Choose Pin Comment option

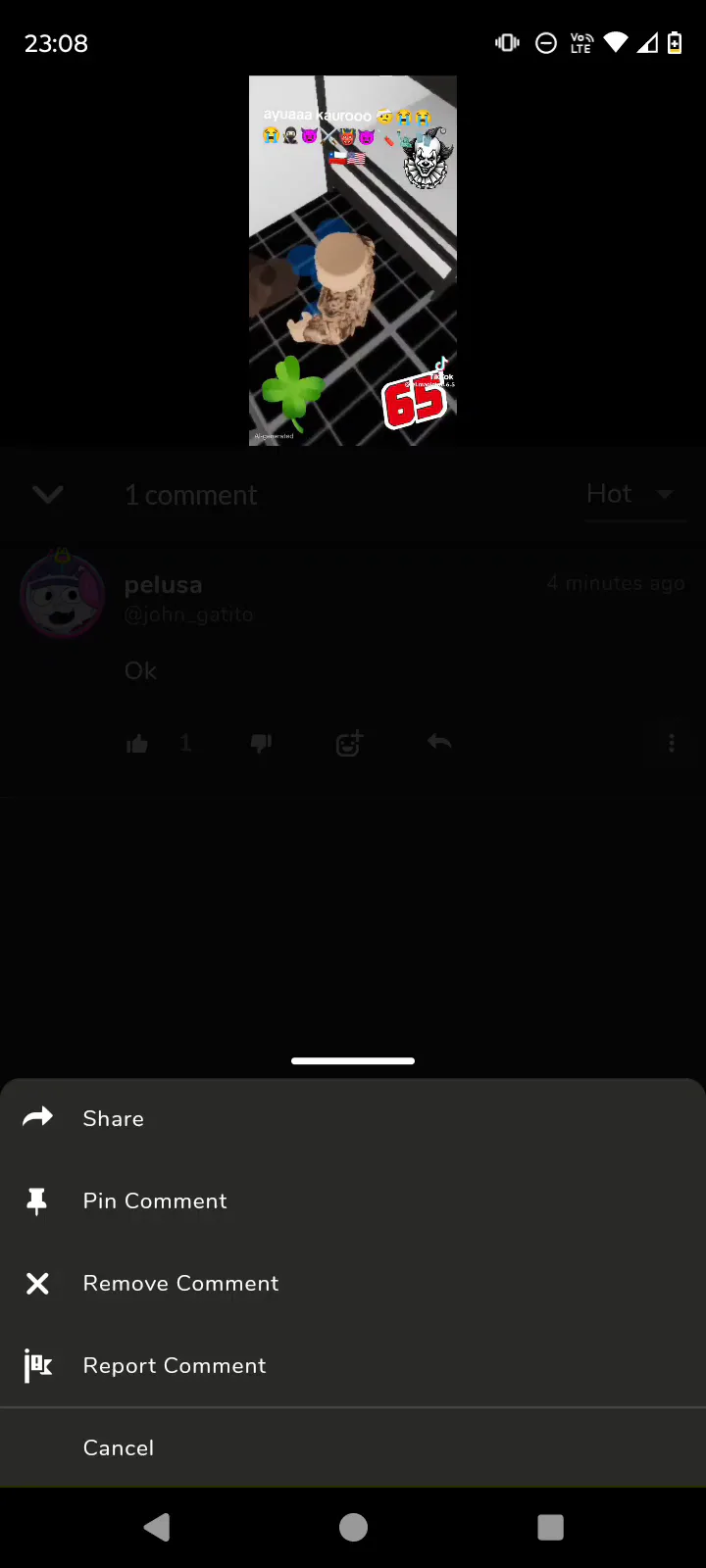click(353, 1200)
